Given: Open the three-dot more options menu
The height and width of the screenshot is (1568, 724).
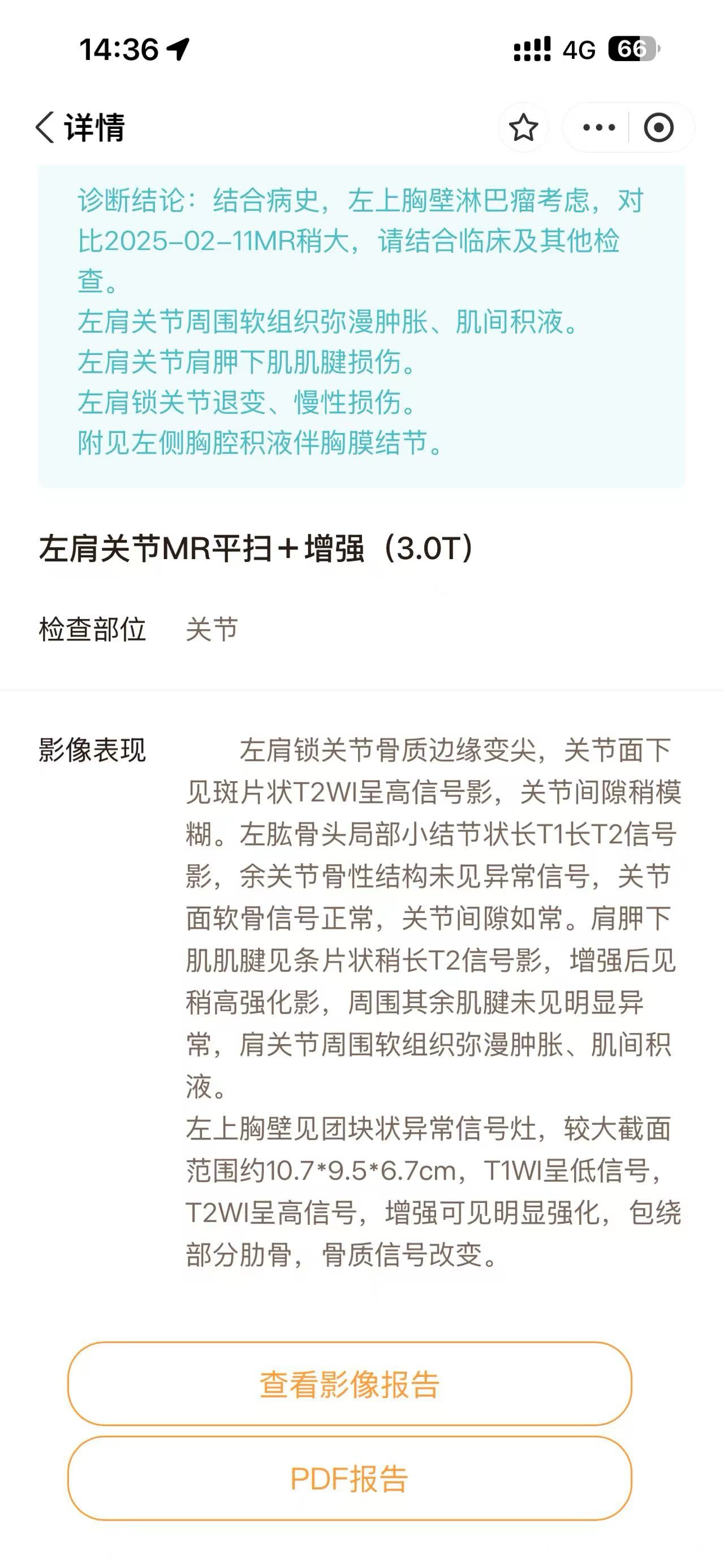Looking at the screenshot, I should click(598, 128).
